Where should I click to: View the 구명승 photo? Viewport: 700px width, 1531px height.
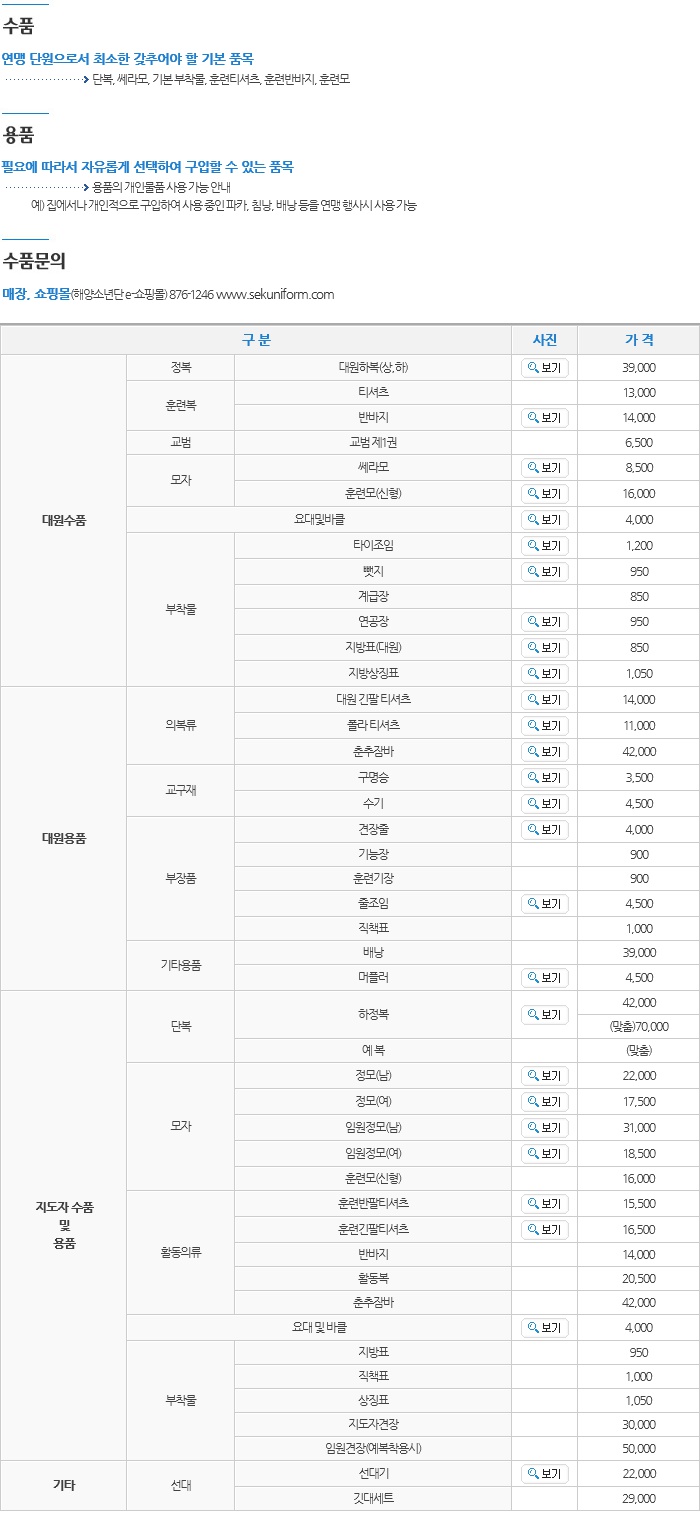point(545,778)
